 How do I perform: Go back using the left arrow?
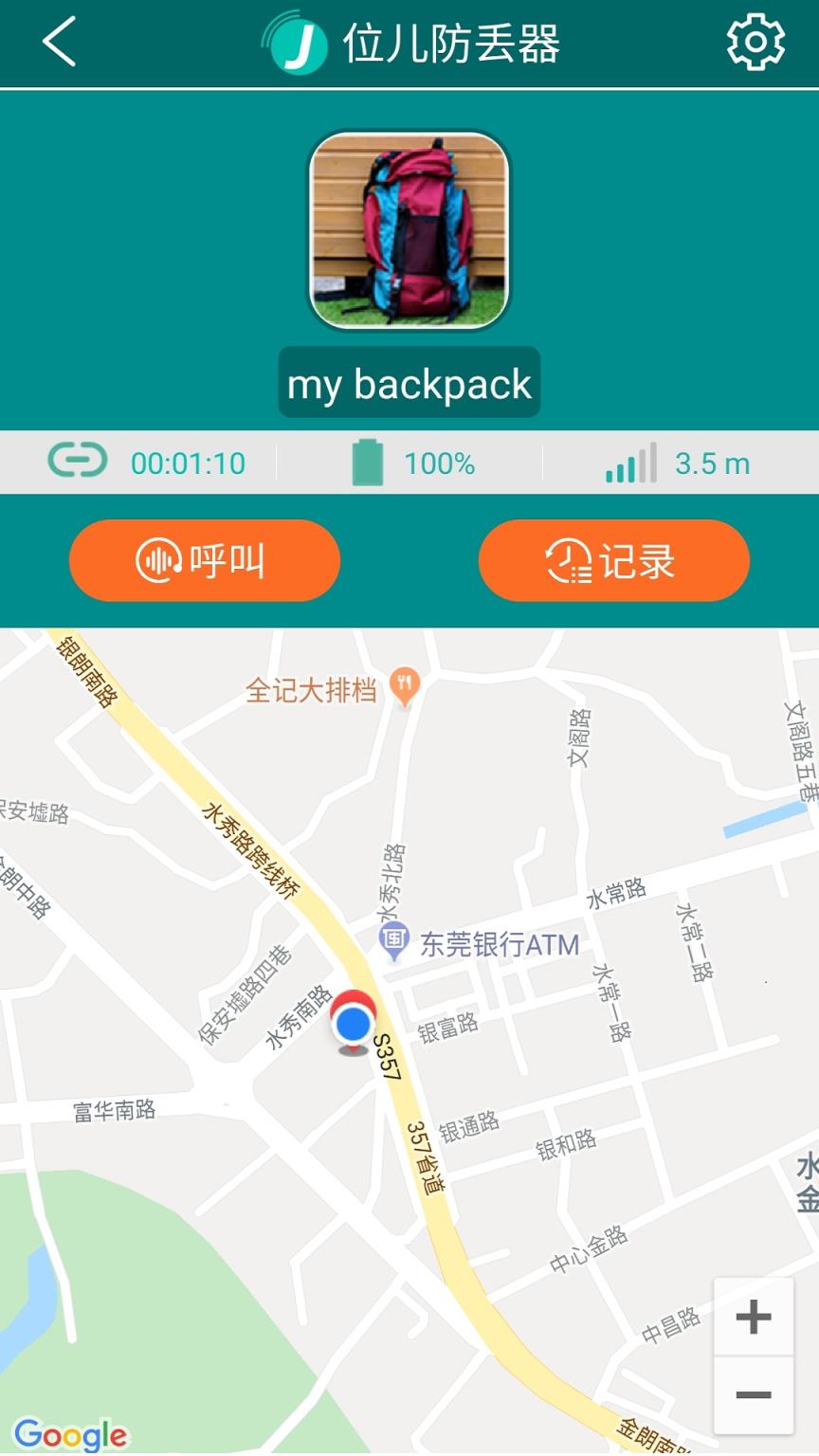[59, 43]
